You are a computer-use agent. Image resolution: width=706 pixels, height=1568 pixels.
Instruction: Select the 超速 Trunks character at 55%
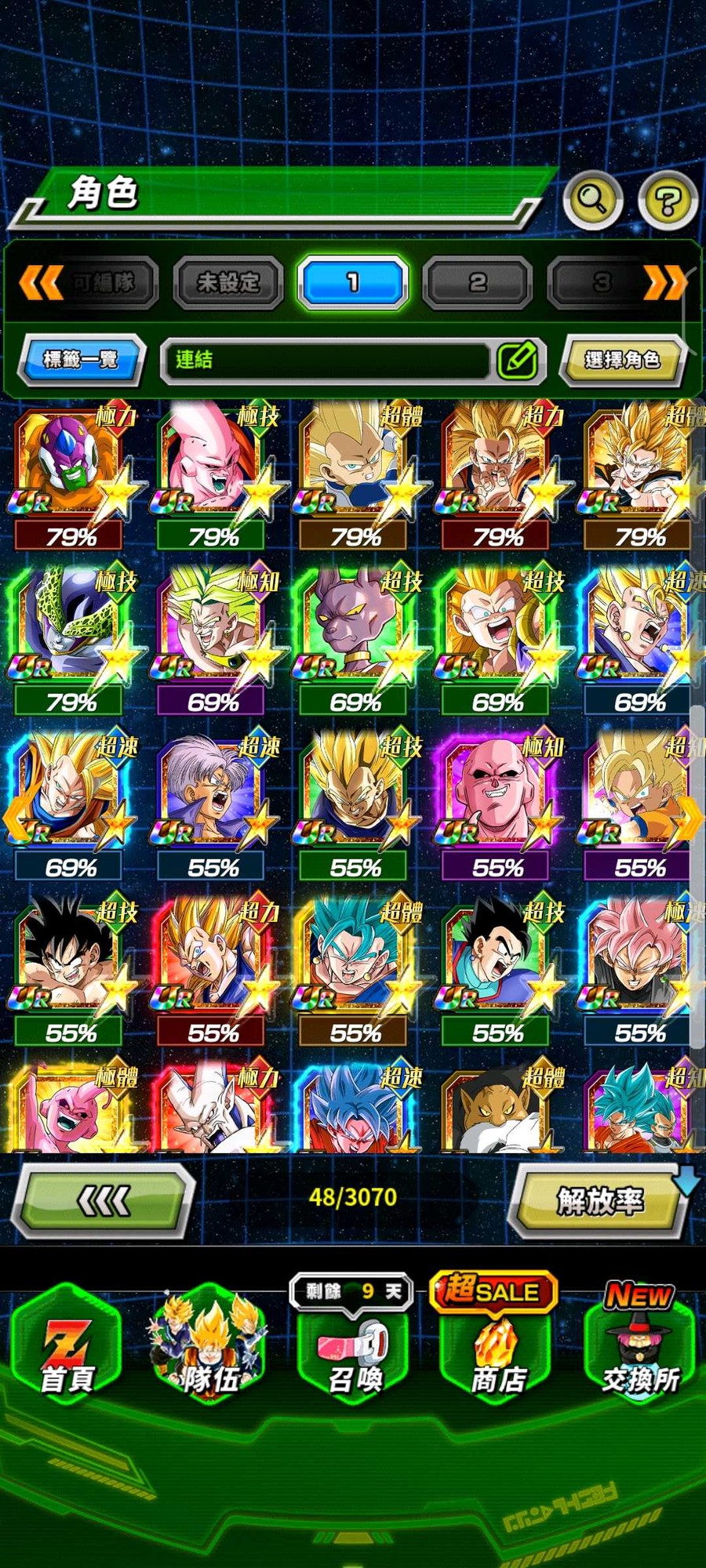(213, 793)
